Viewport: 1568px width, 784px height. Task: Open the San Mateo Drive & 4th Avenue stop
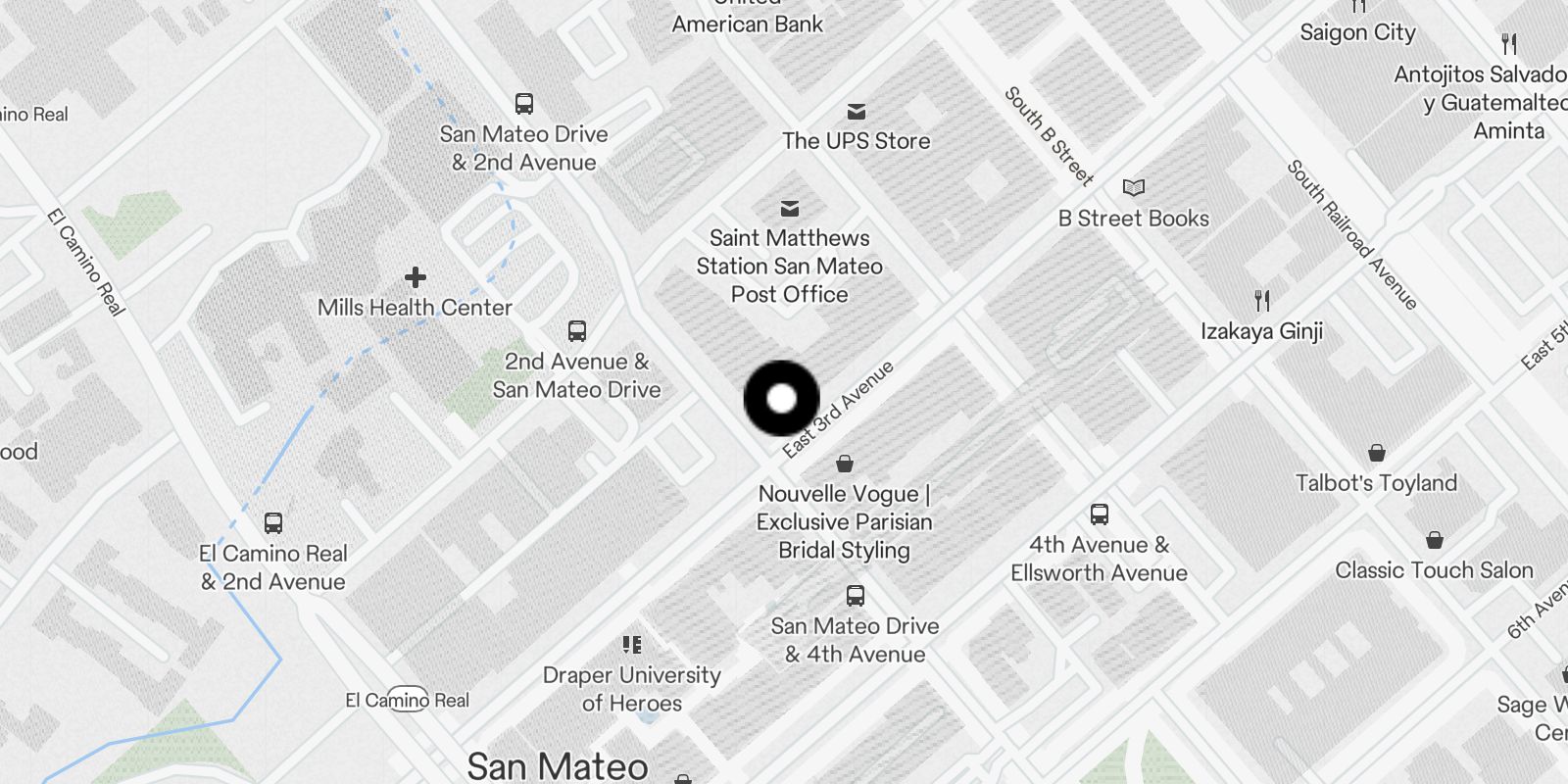856,596
